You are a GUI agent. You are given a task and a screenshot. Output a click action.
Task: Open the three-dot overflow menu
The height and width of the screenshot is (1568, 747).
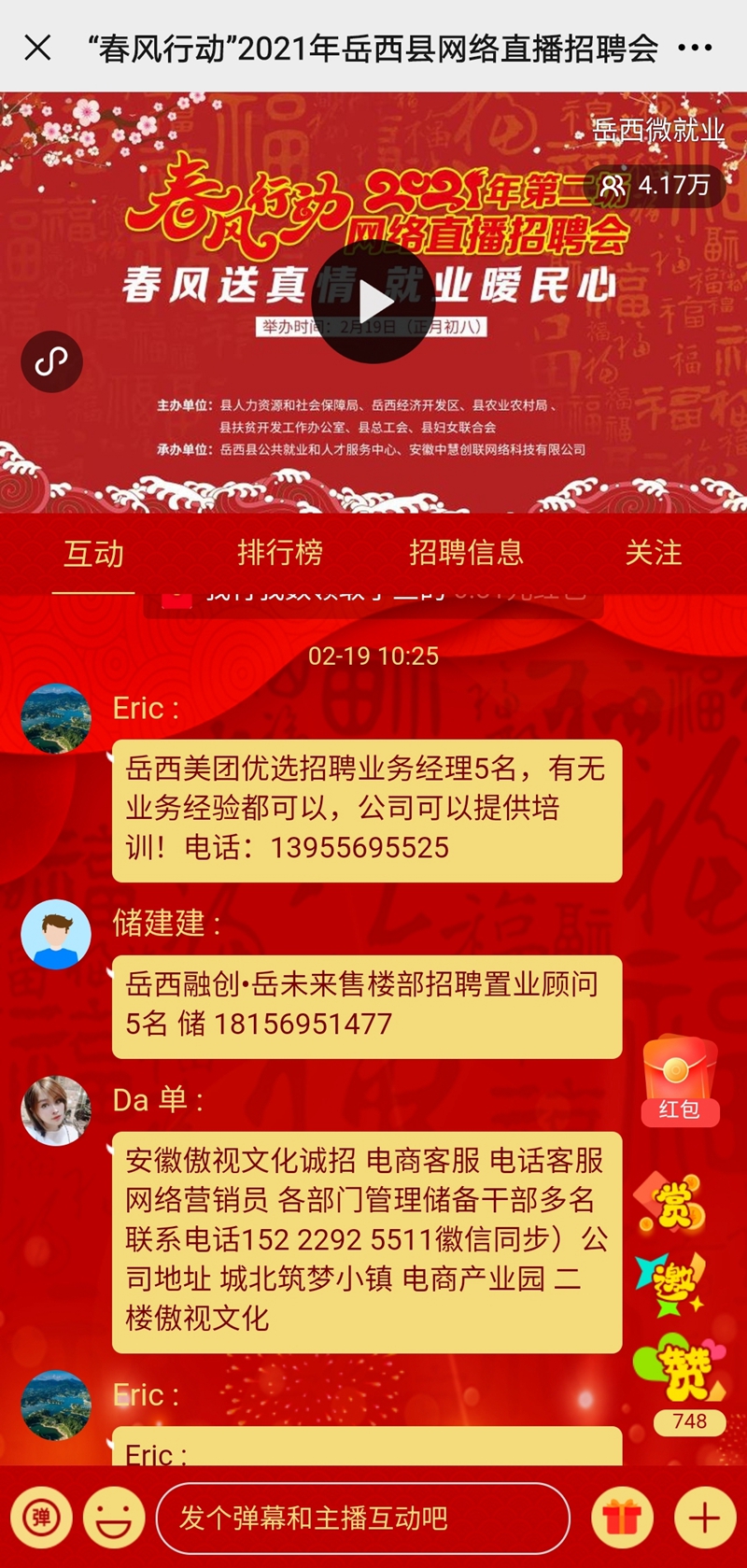click(x=695, y=48)
